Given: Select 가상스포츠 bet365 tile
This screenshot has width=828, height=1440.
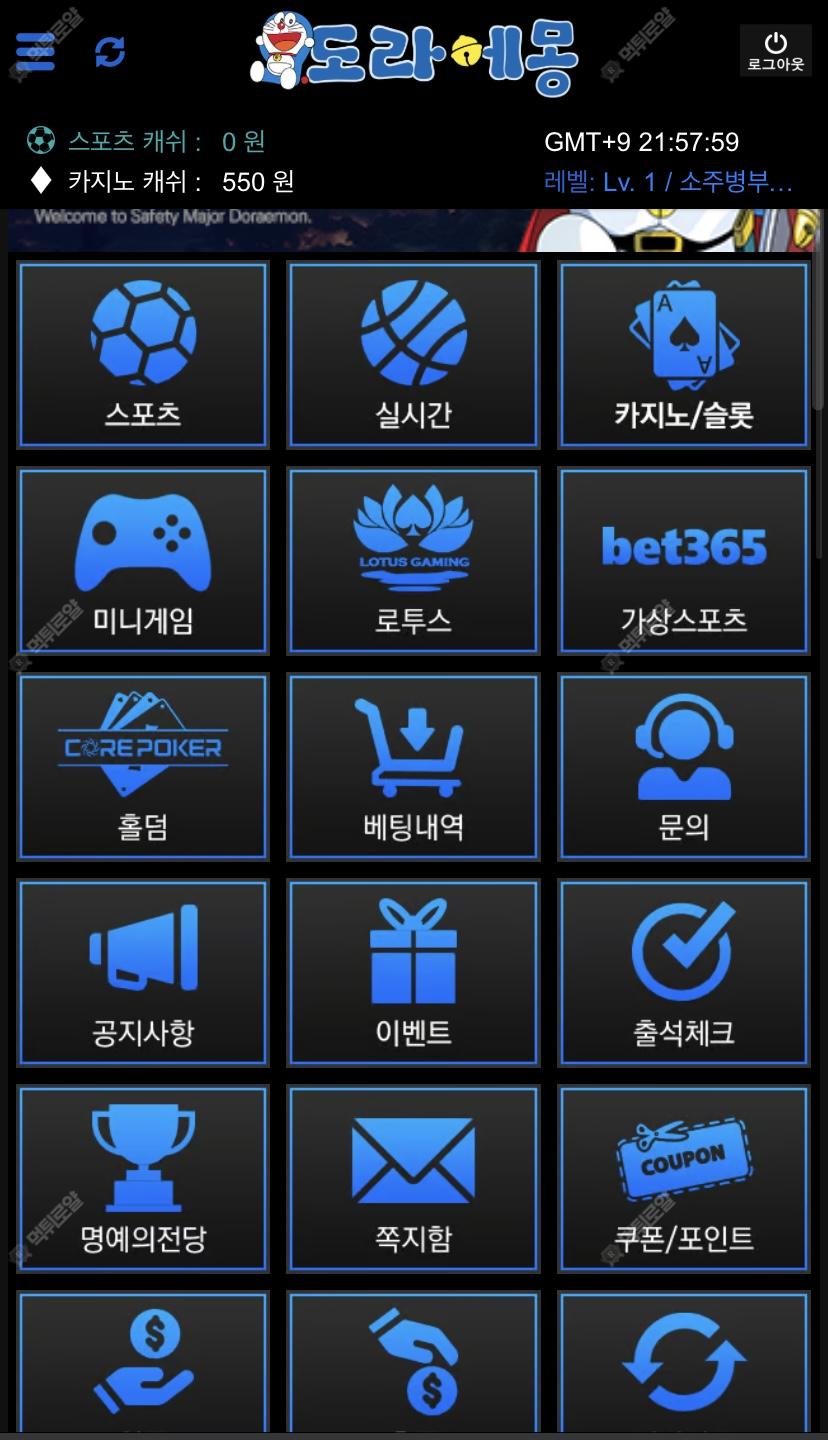Looking at the screenshot, I should [x=684, y=561].
